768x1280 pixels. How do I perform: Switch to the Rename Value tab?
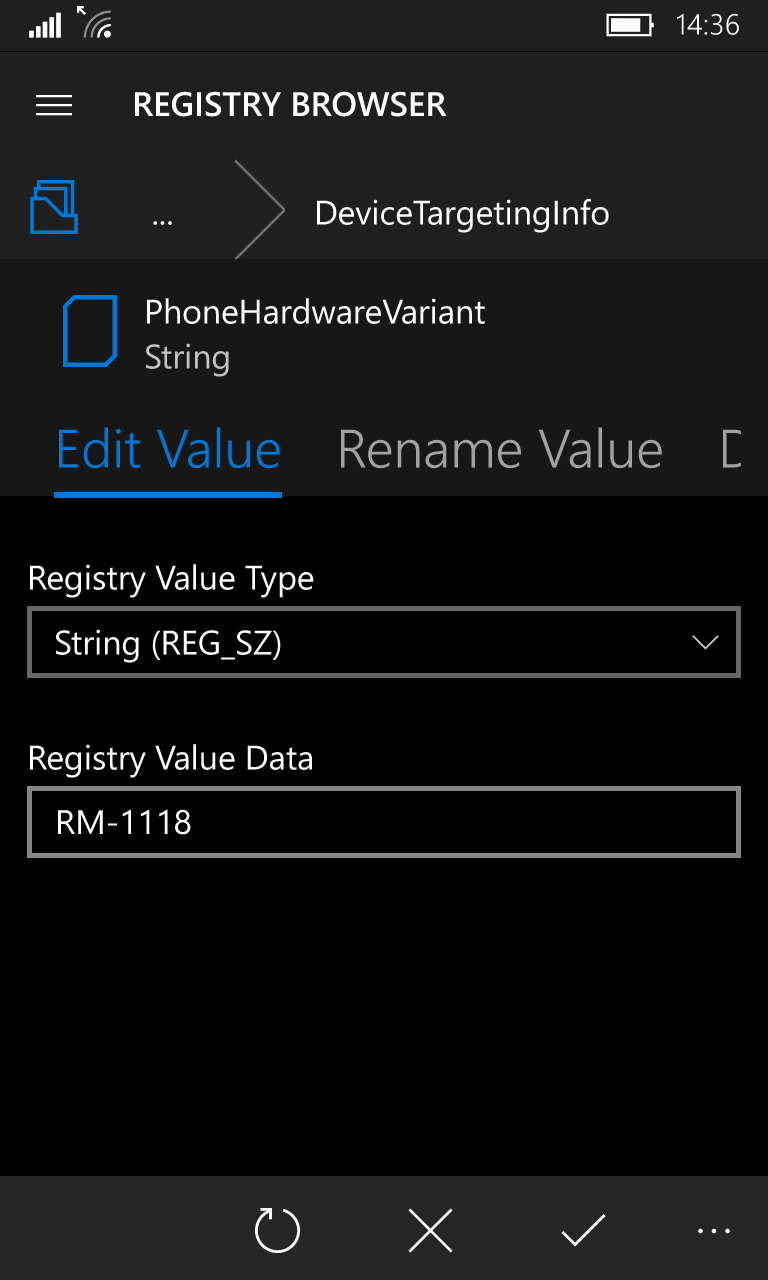pos(500,450)
